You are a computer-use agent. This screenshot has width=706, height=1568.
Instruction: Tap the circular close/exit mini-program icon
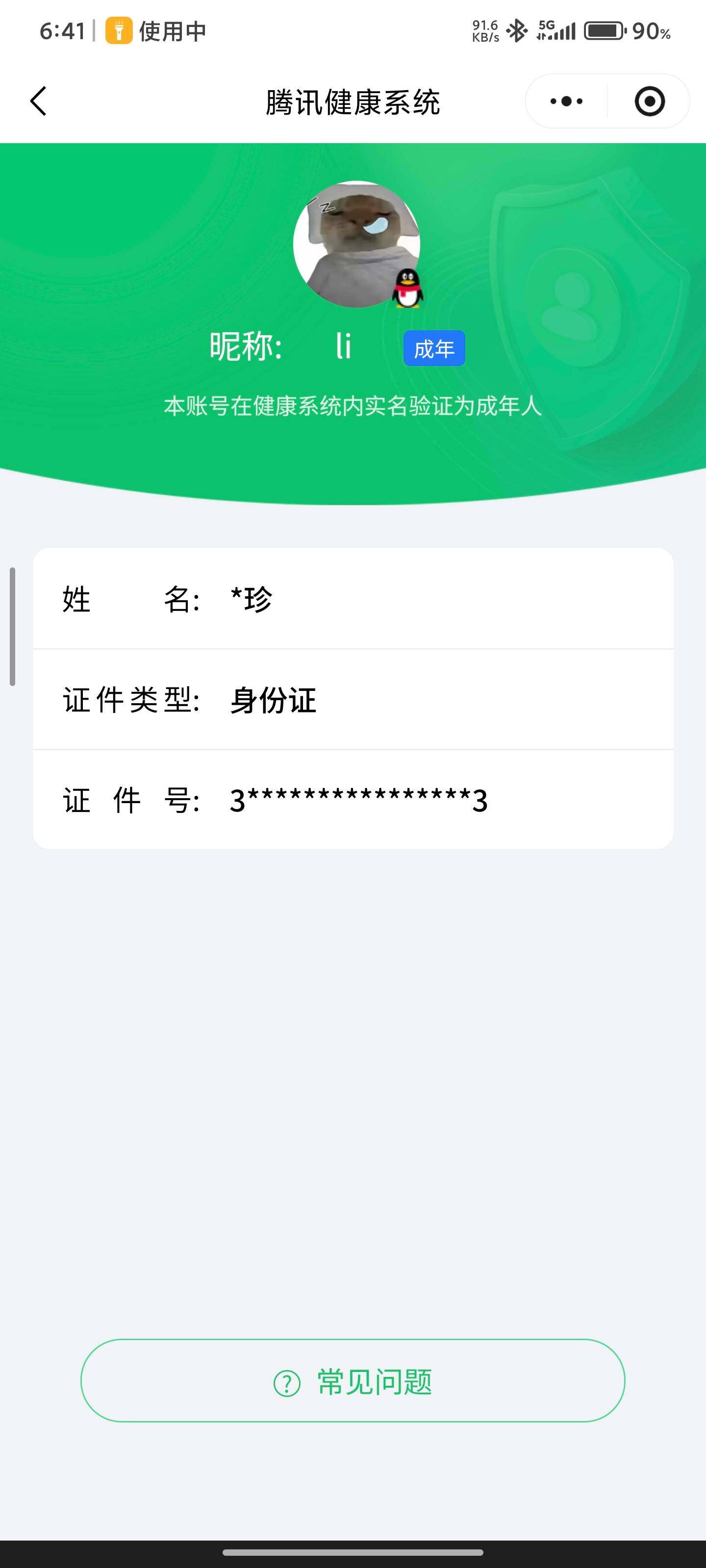pyautogui.click(x=649, y=100)
